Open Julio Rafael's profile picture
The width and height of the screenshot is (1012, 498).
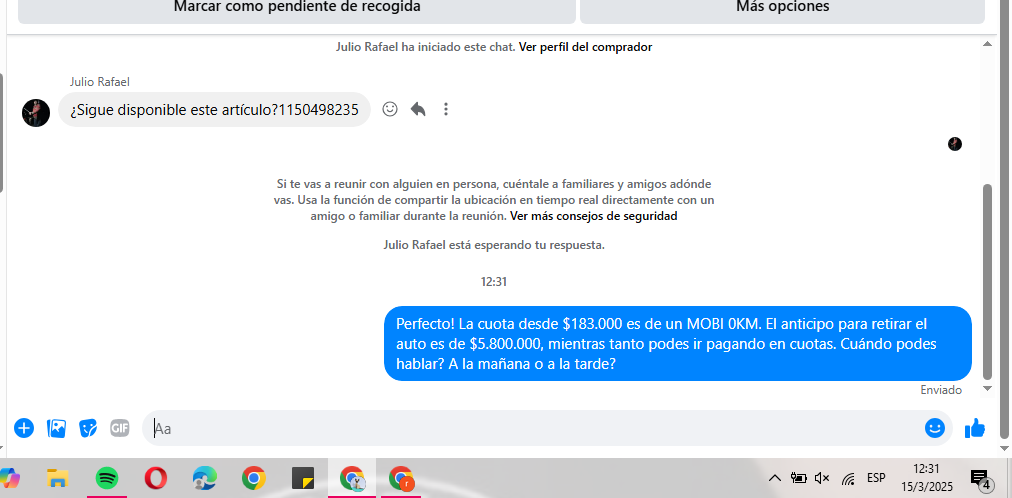tap(36, 112)
